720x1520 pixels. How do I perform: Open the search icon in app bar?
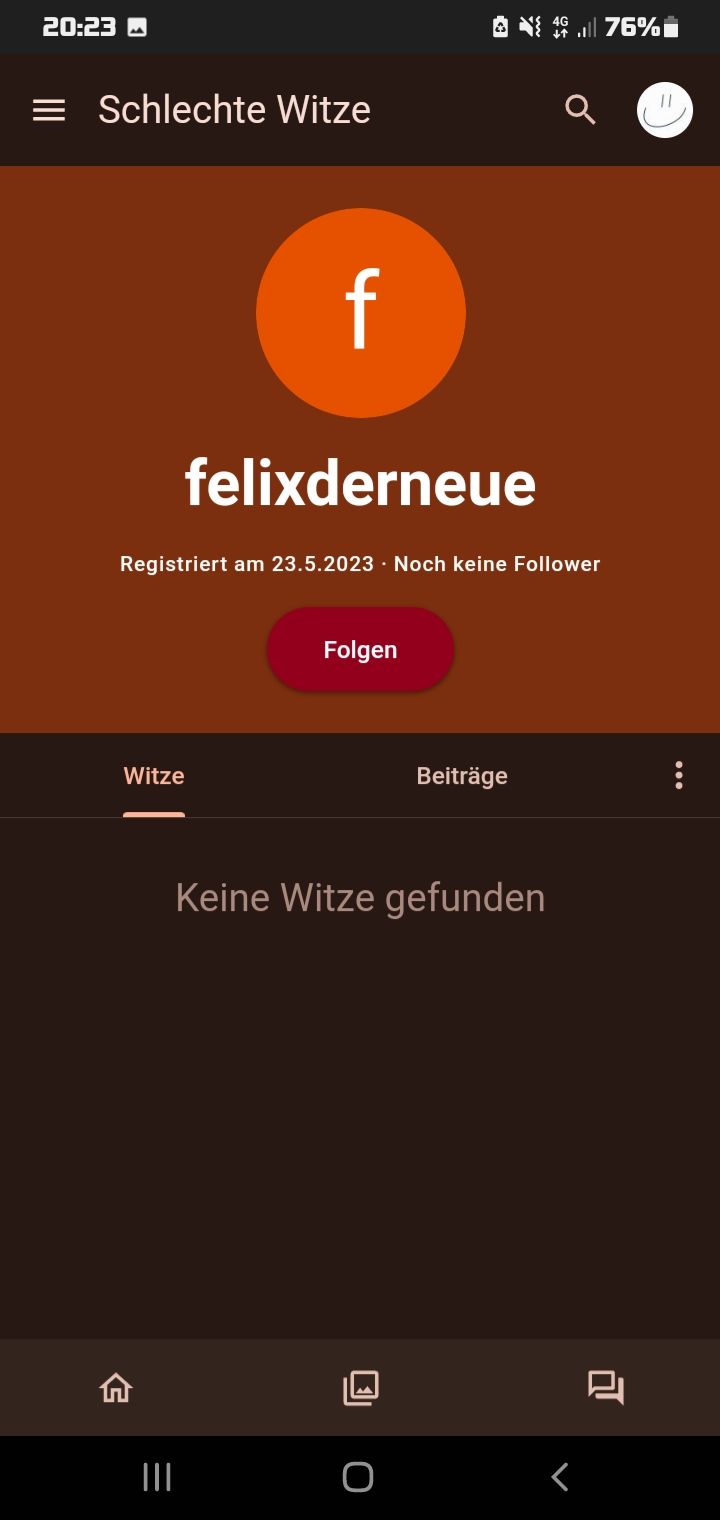(580, 110)
